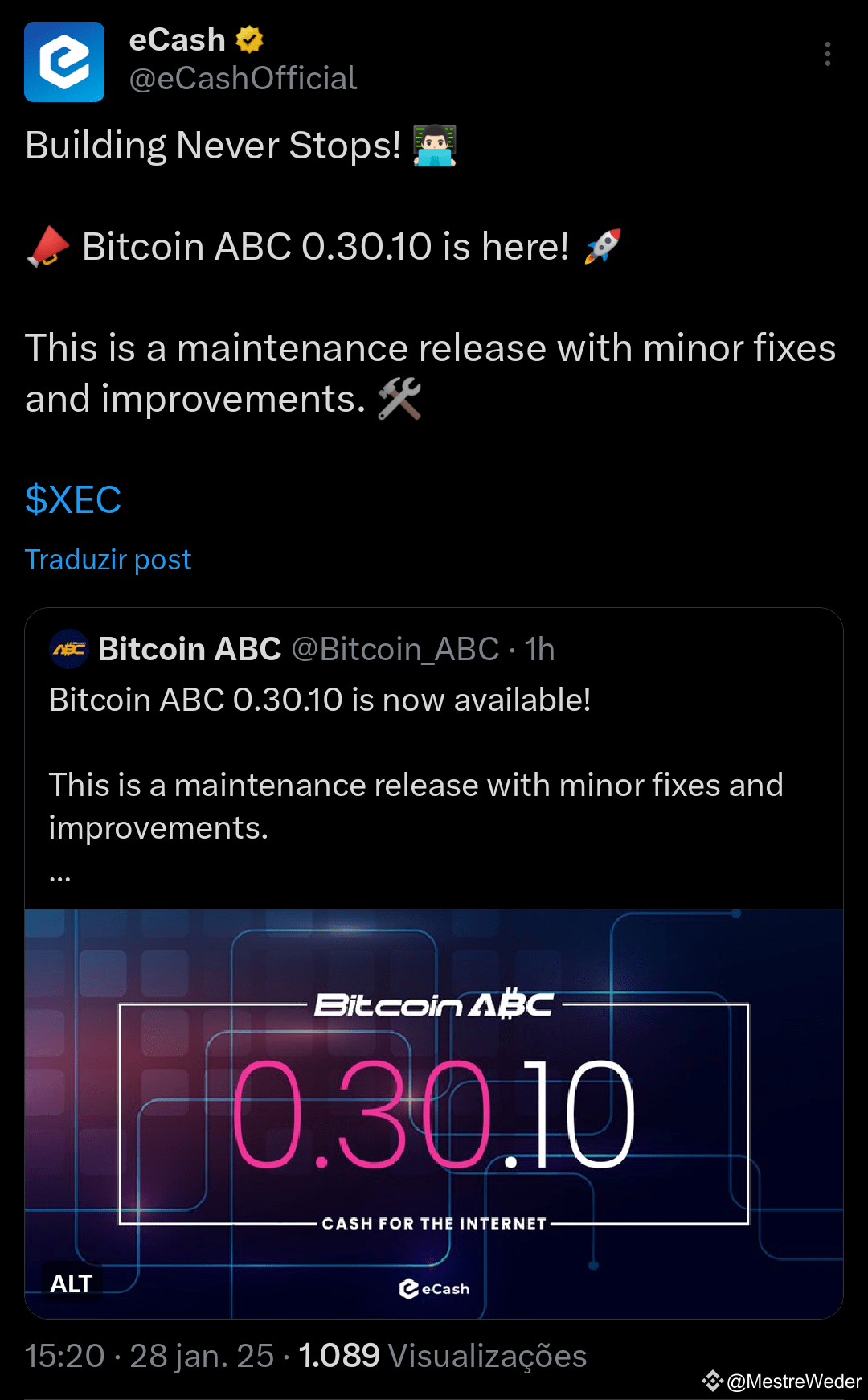Click the eCash logo inside the image
The height and width of the screenshot is (1400, 868).
[x=434, y=1287]
